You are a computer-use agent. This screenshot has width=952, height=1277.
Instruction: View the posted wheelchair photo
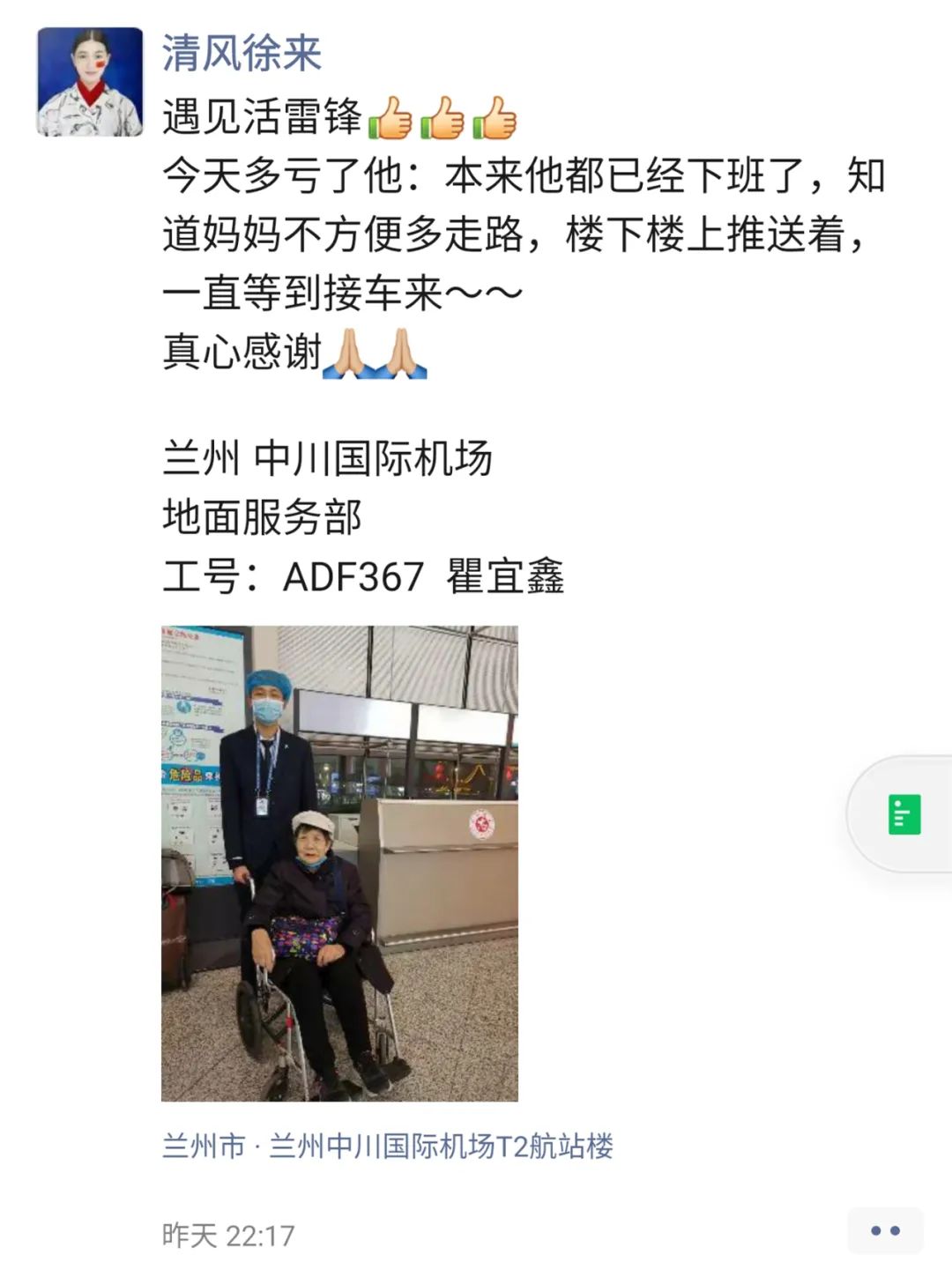tap(339, 863)
